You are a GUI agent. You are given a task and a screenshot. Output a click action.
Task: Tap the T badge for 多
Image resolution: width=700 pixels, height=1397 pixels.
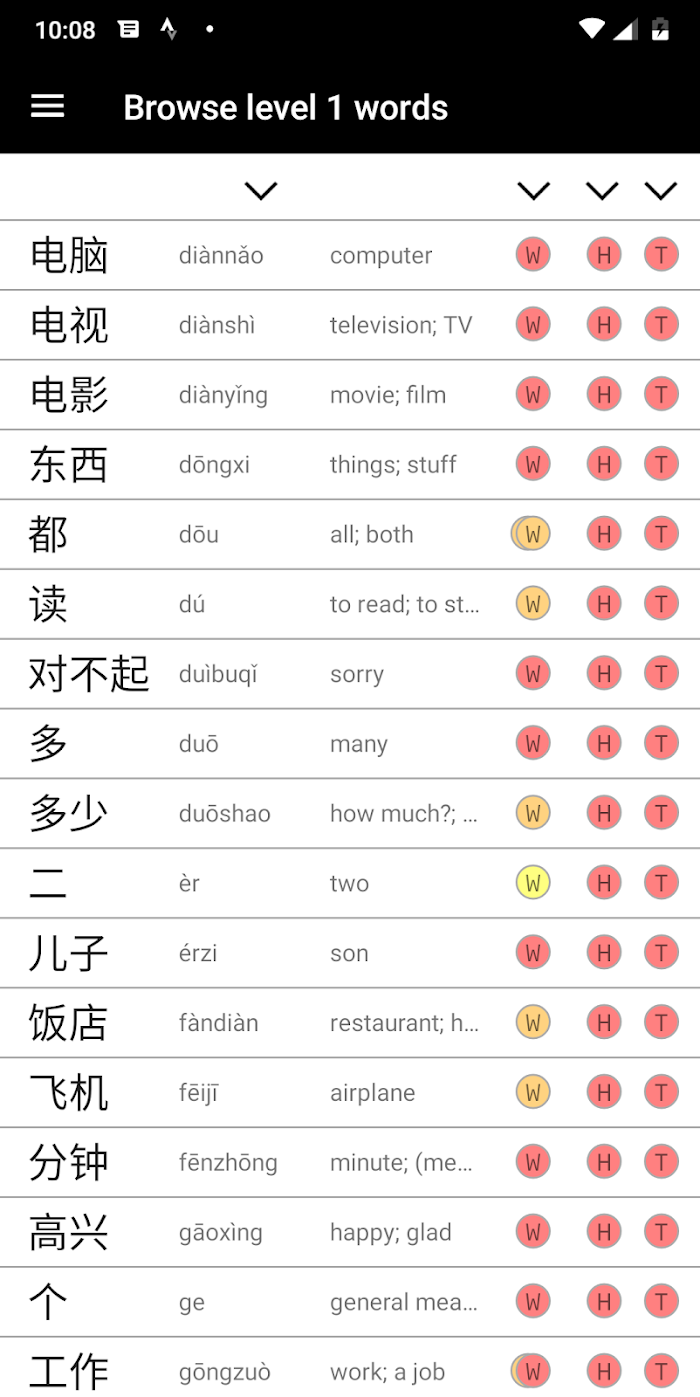[661, 744]
